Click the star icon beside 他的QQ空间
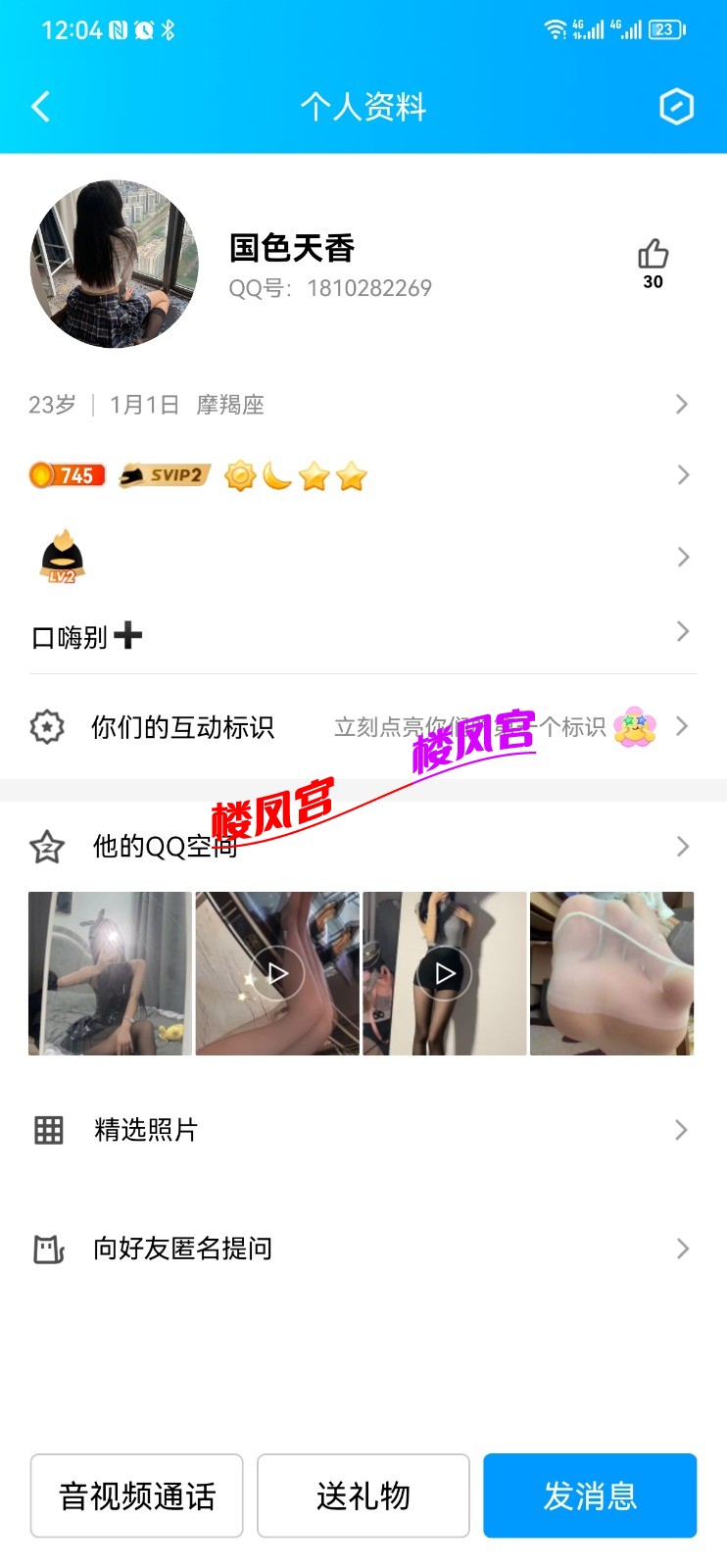This screenshot has width=727, height=1568. click(46, 845)
